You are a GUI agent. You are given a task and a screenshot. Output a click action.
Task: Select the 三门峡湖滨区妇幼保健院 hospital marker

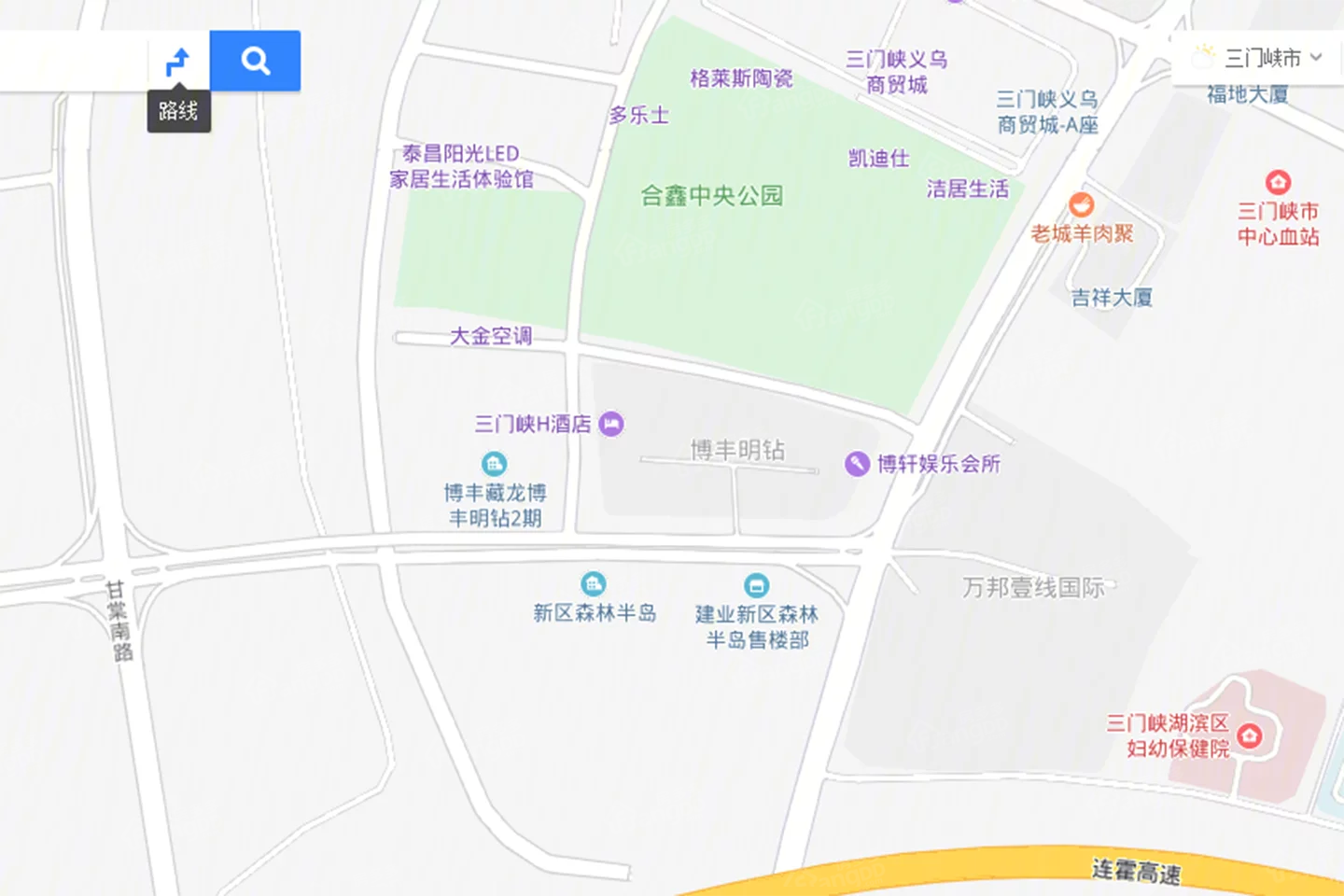point(1249,736)
